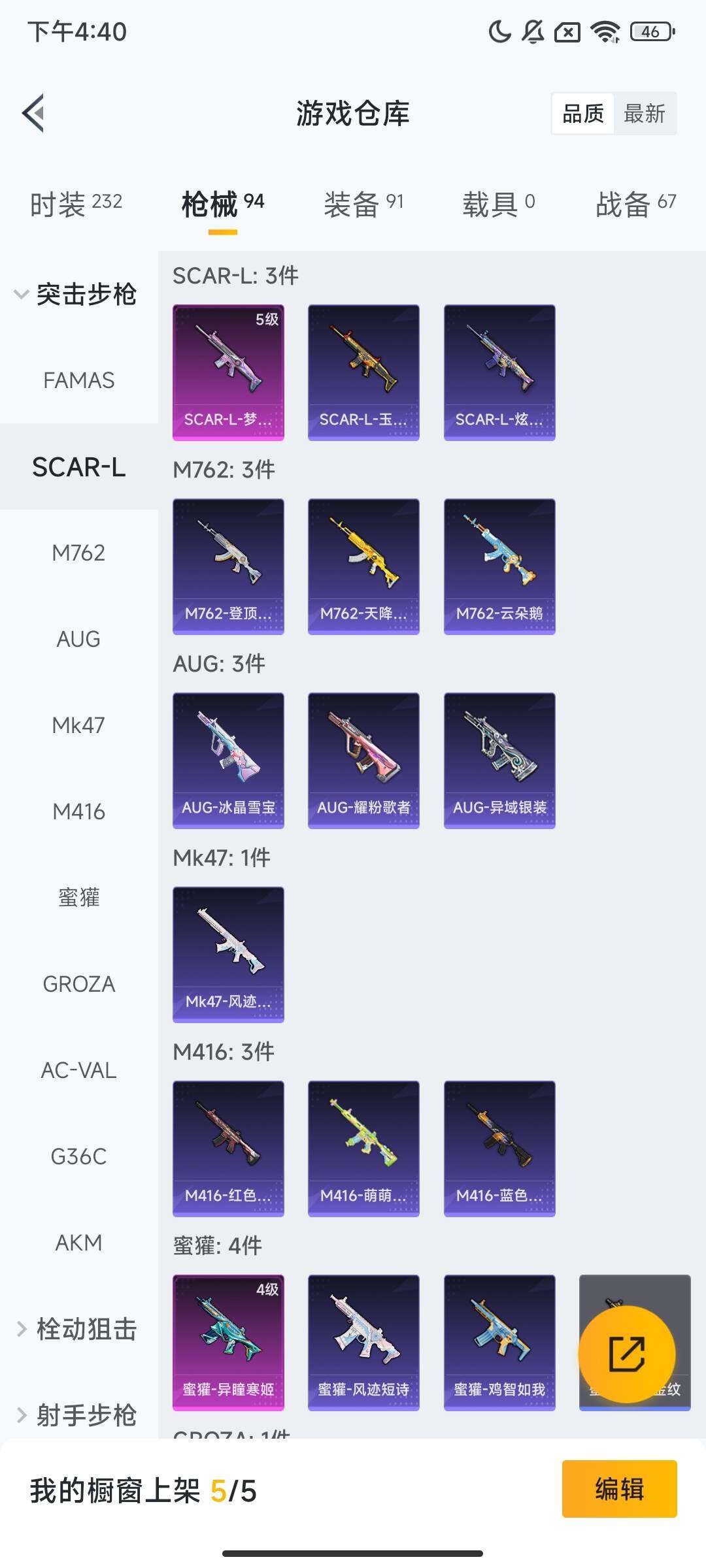Sort the warehouse by 最新

(x=644, y=114)
